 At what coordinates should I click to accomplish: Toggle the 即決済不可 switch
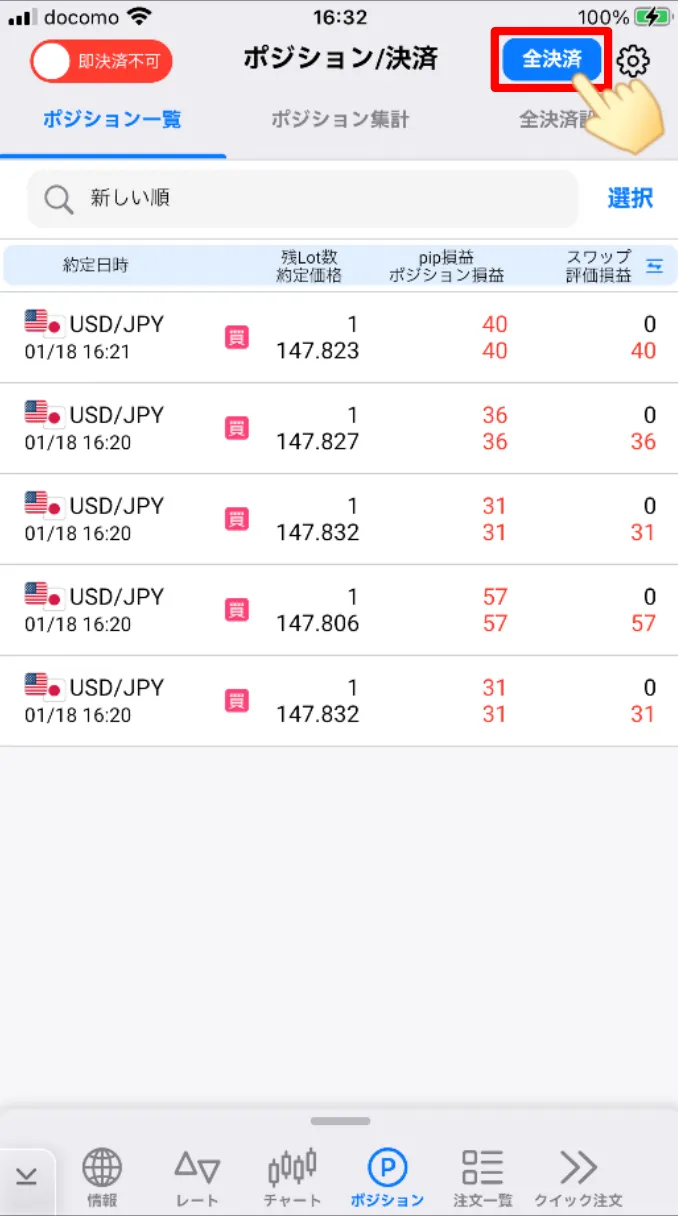pos(101,61)
